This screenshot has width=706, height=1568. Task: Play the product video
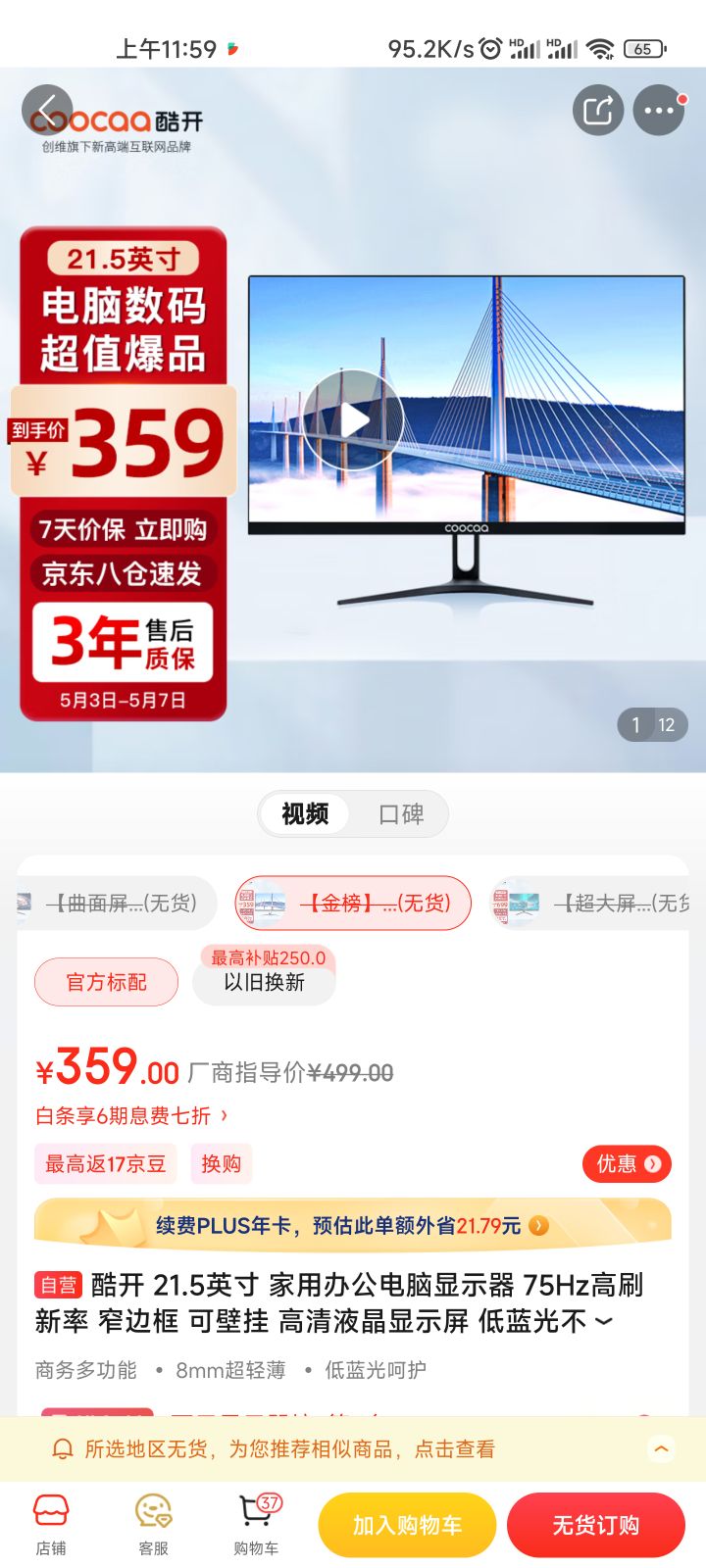pyautogui.click(x=353, y=419)
